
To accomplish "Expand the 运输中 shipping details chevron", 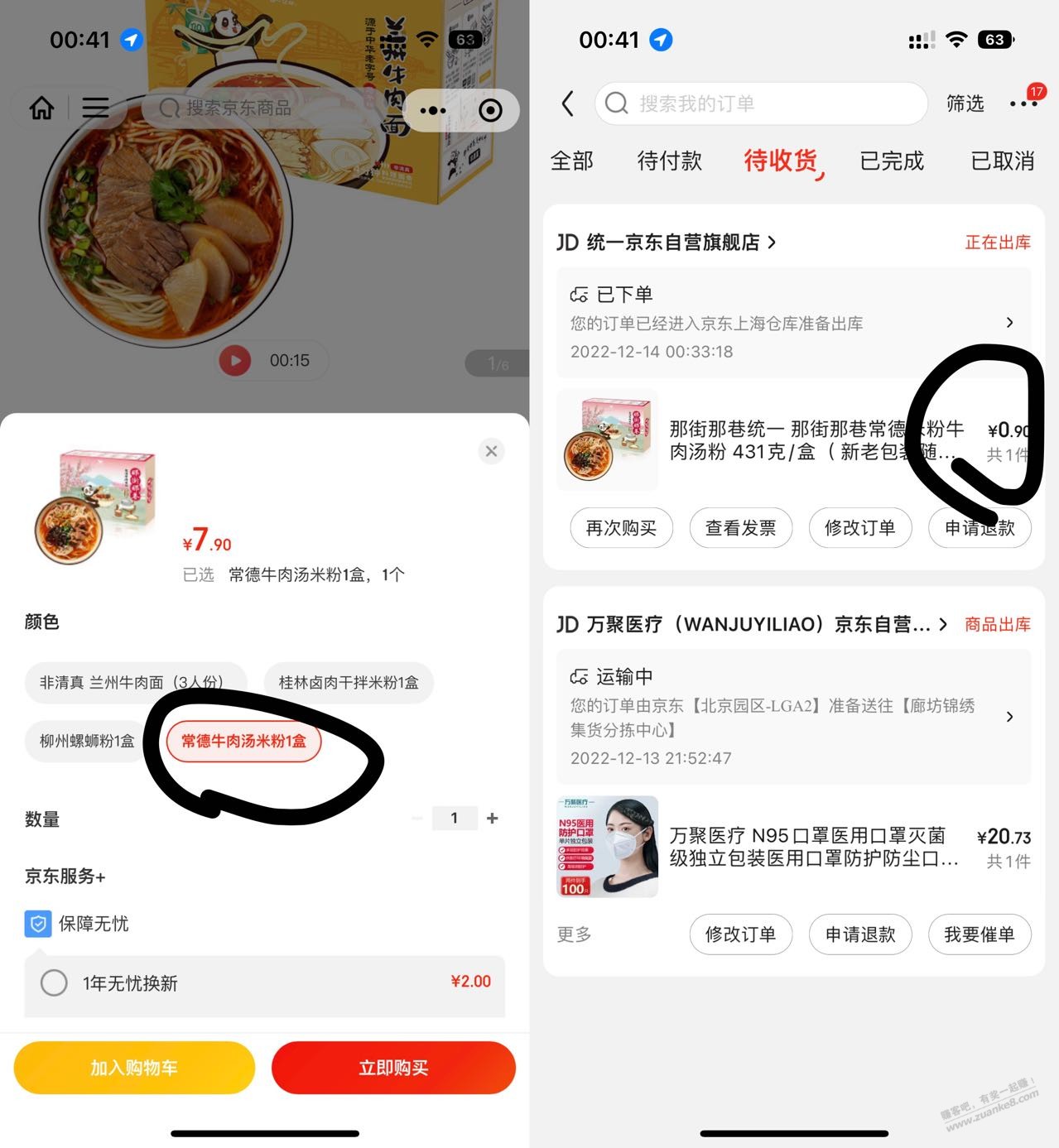I will 1010,717.
